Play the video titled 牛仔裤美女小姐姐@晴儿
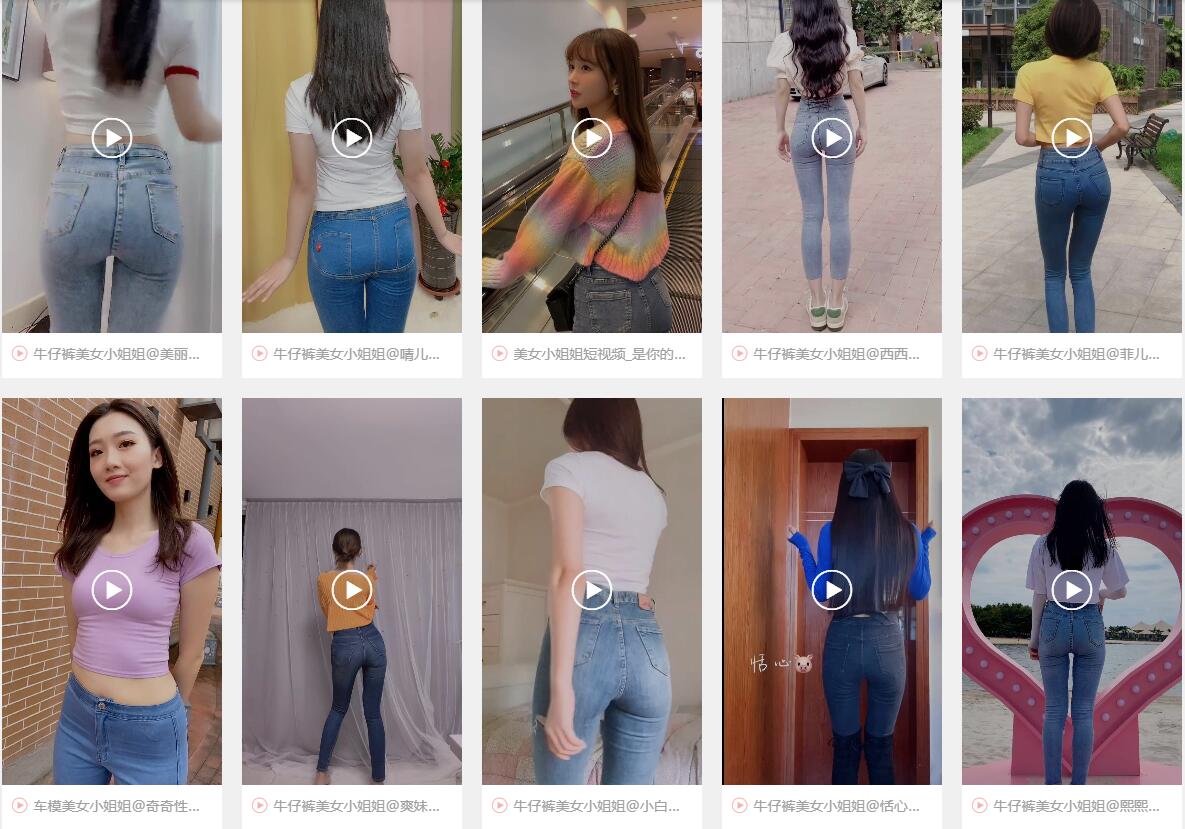Screen dimensions: 1185x829 tap(352, 138)
